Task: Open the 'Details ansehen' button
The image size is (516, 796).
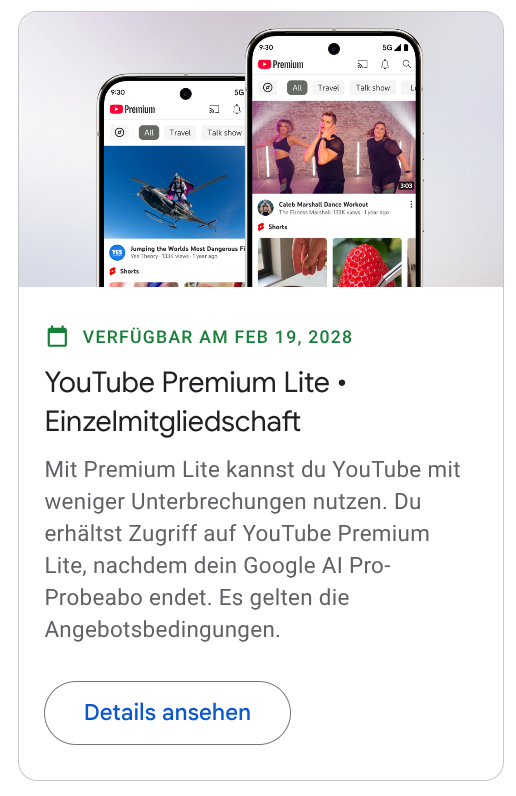Action: pyautogui.click(x=168, y=713)
